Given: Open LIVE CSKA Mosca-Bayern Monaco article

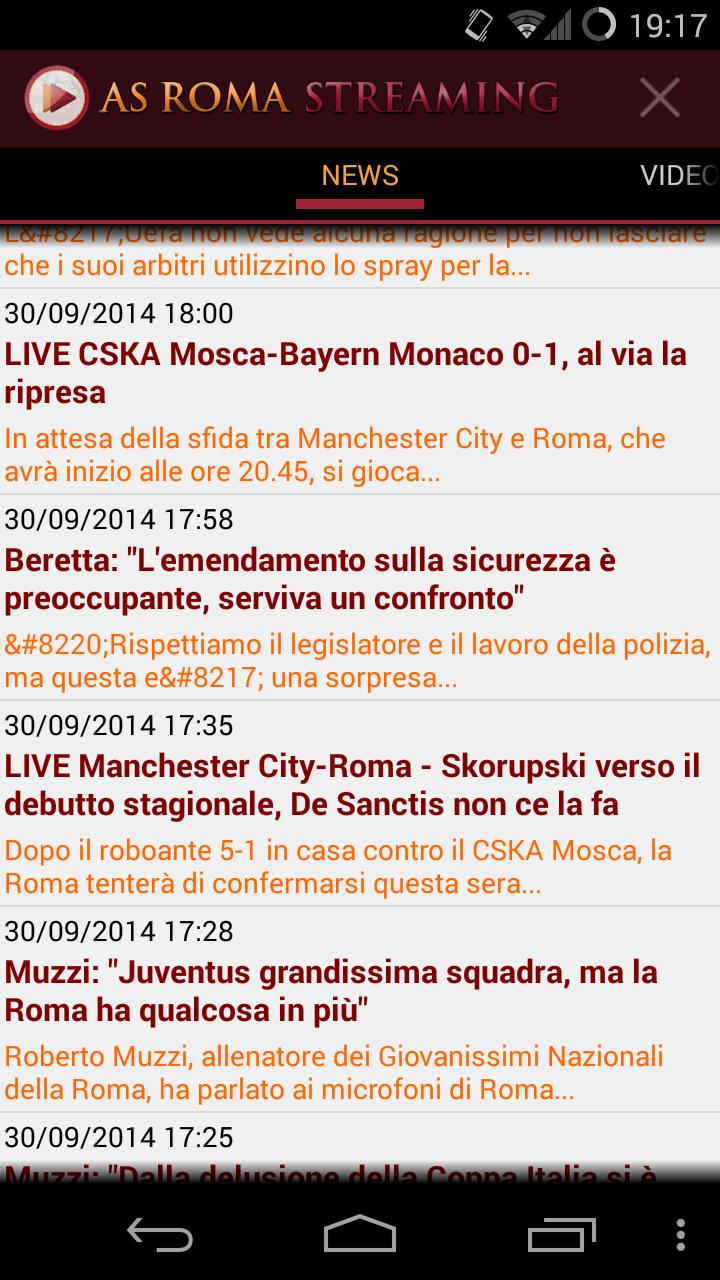Looking at the screenshot, I should (x=345, y=373).
